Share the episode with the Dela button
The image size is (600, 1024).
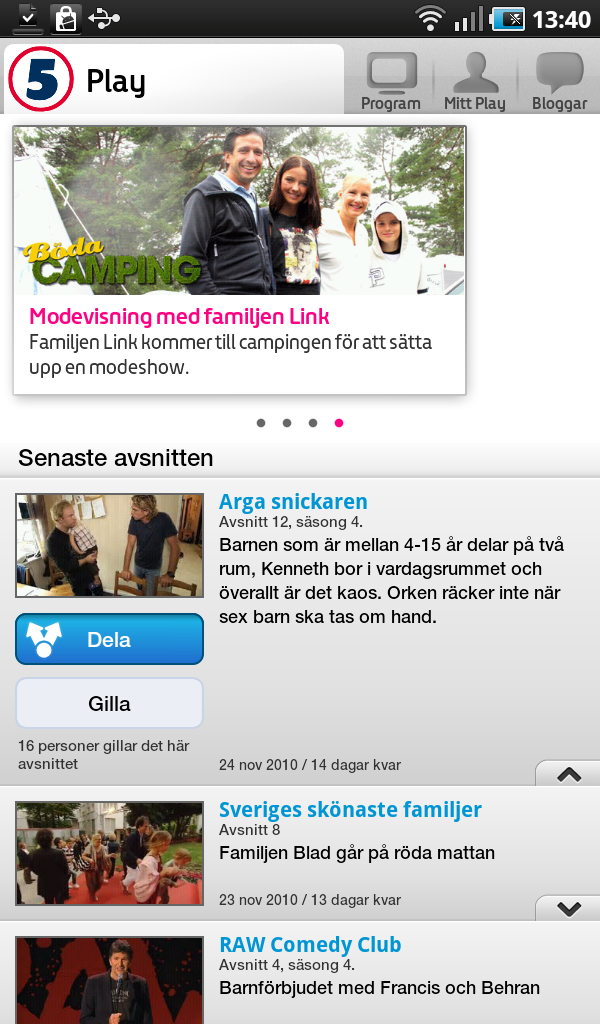(110, 639)
